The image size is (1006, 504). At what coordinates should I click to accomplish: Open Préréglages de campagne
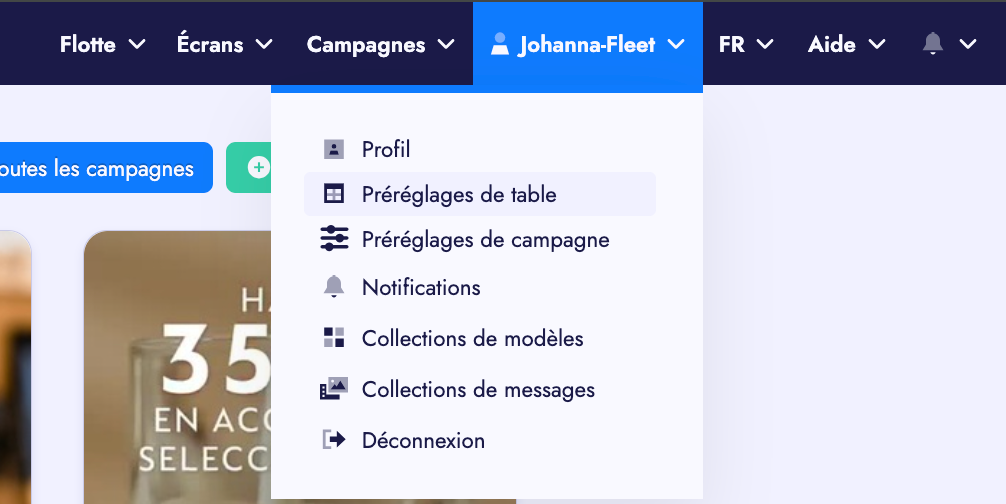[485, 240]
